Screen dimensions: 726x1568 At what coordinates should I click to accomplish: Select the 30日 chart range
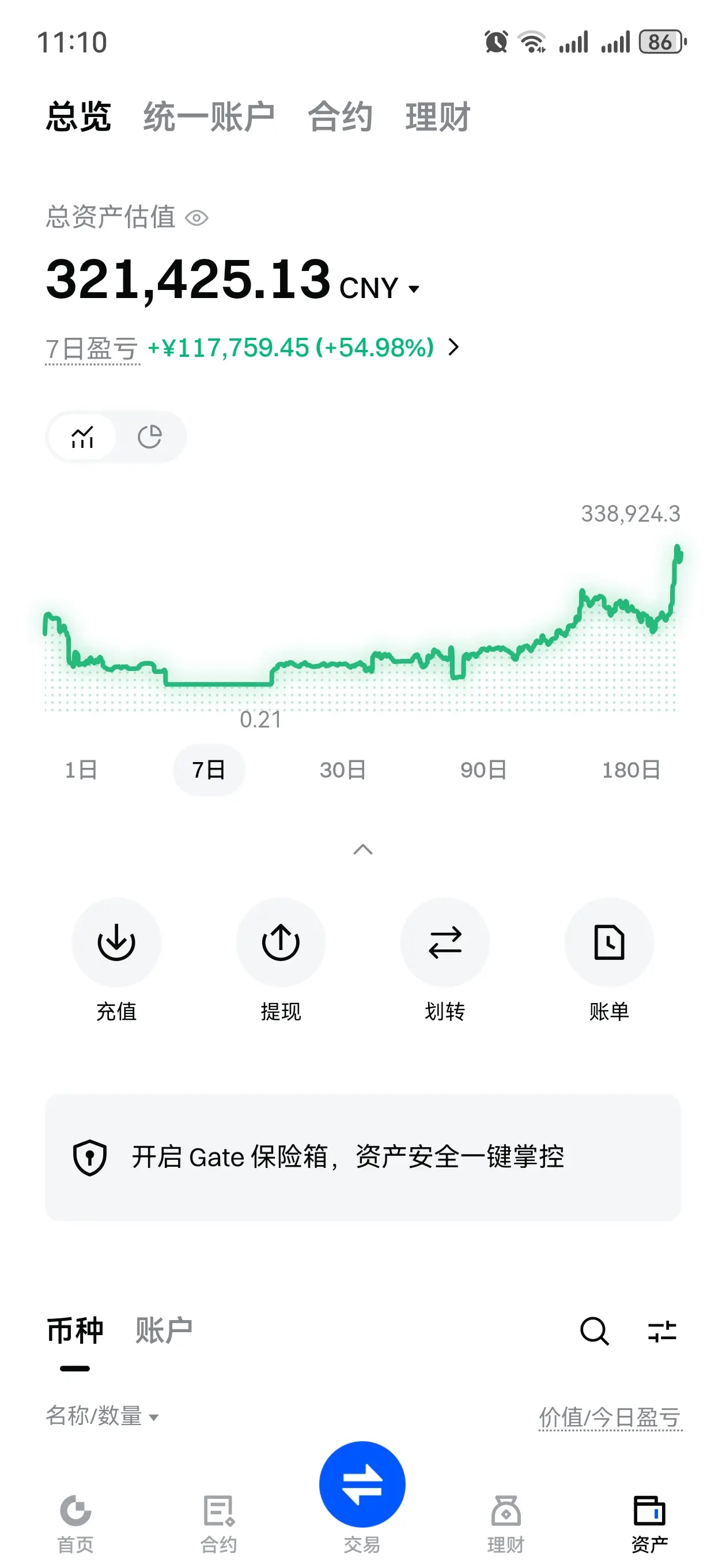click(x=343, y=770)
